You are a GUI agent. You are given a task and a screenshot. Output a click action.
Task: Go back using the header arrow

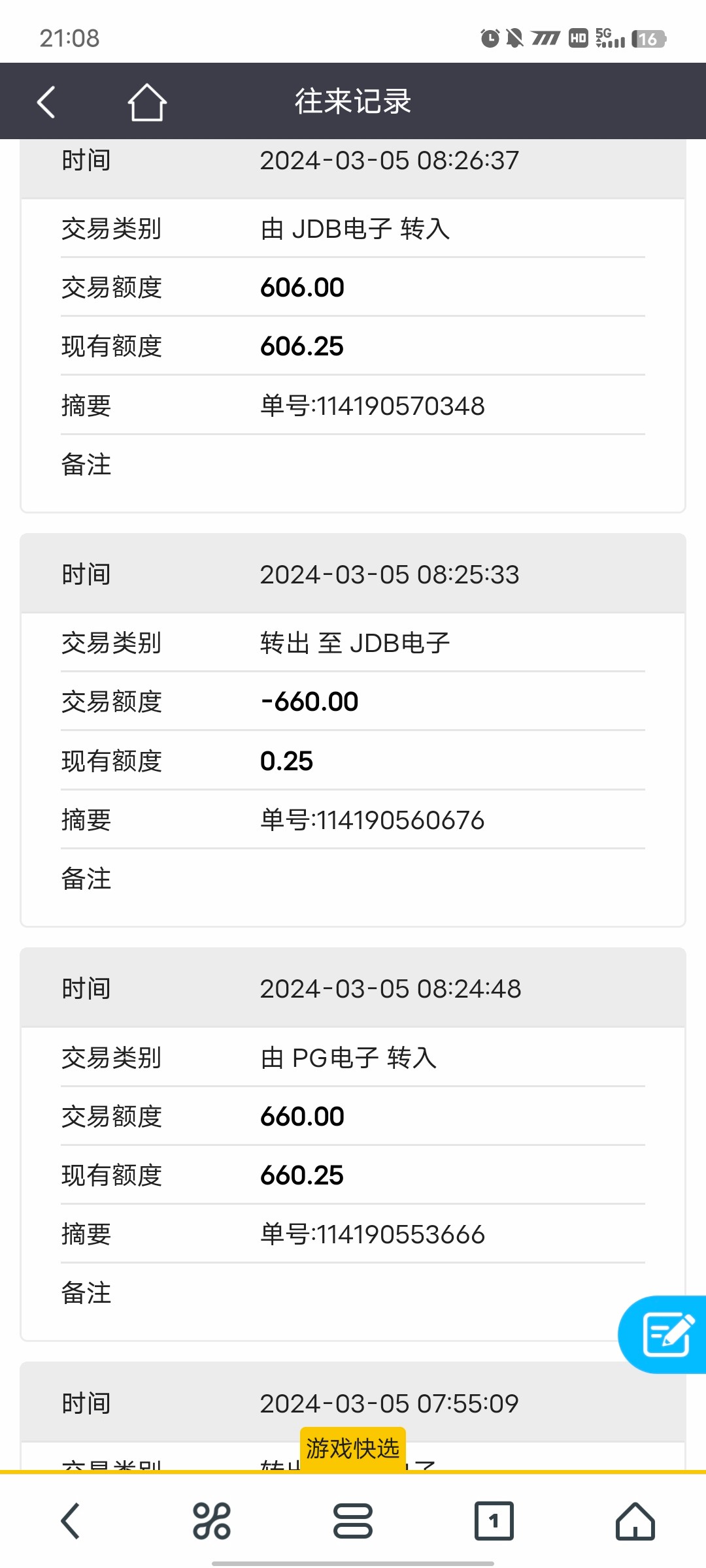(46, 102)
